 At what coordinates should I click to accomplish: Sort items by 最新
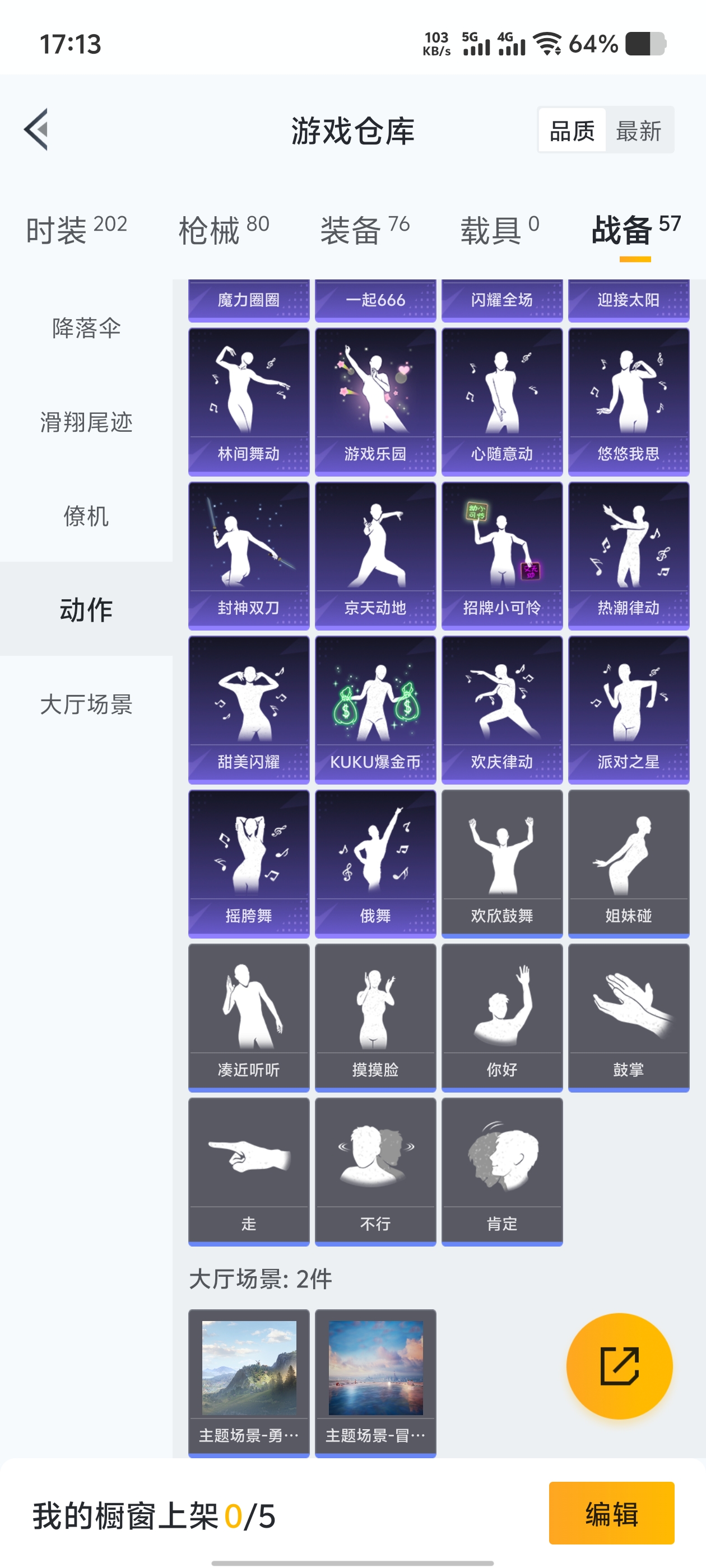tap(638, 130)
